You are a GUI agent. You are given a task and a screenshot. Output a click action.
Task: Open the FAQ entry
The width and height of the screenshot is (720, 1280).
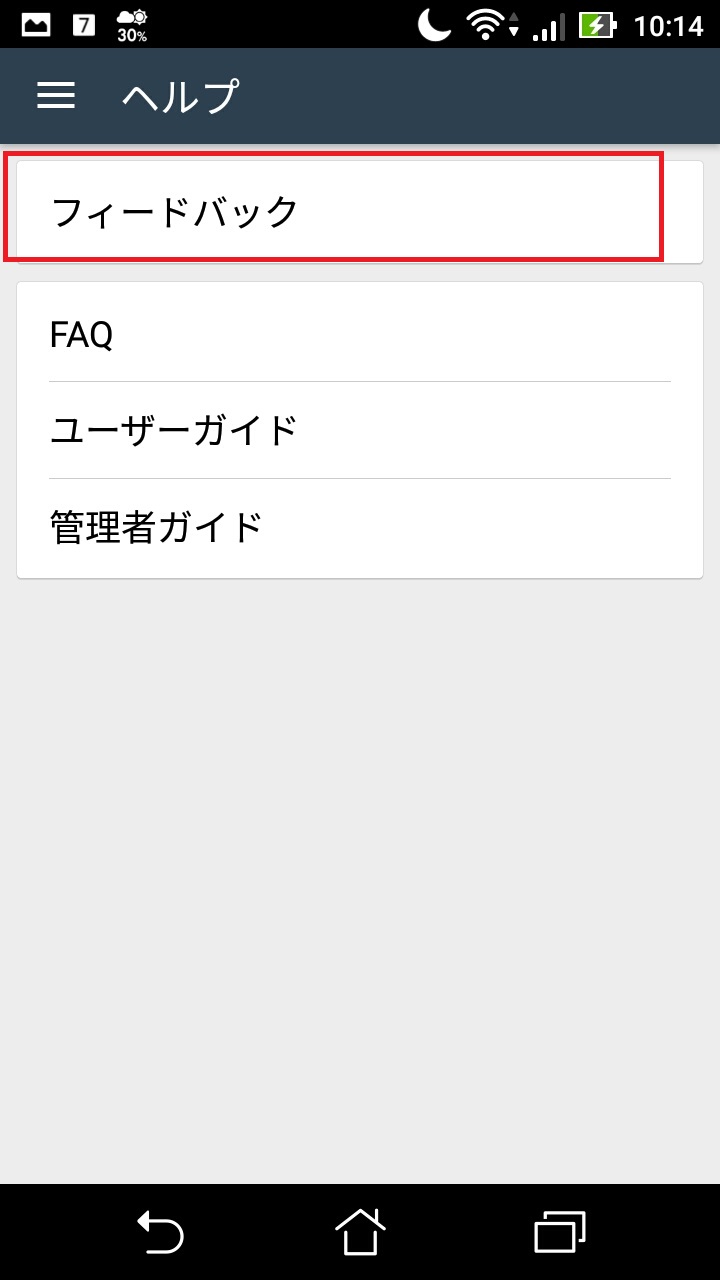pos(360,333)
